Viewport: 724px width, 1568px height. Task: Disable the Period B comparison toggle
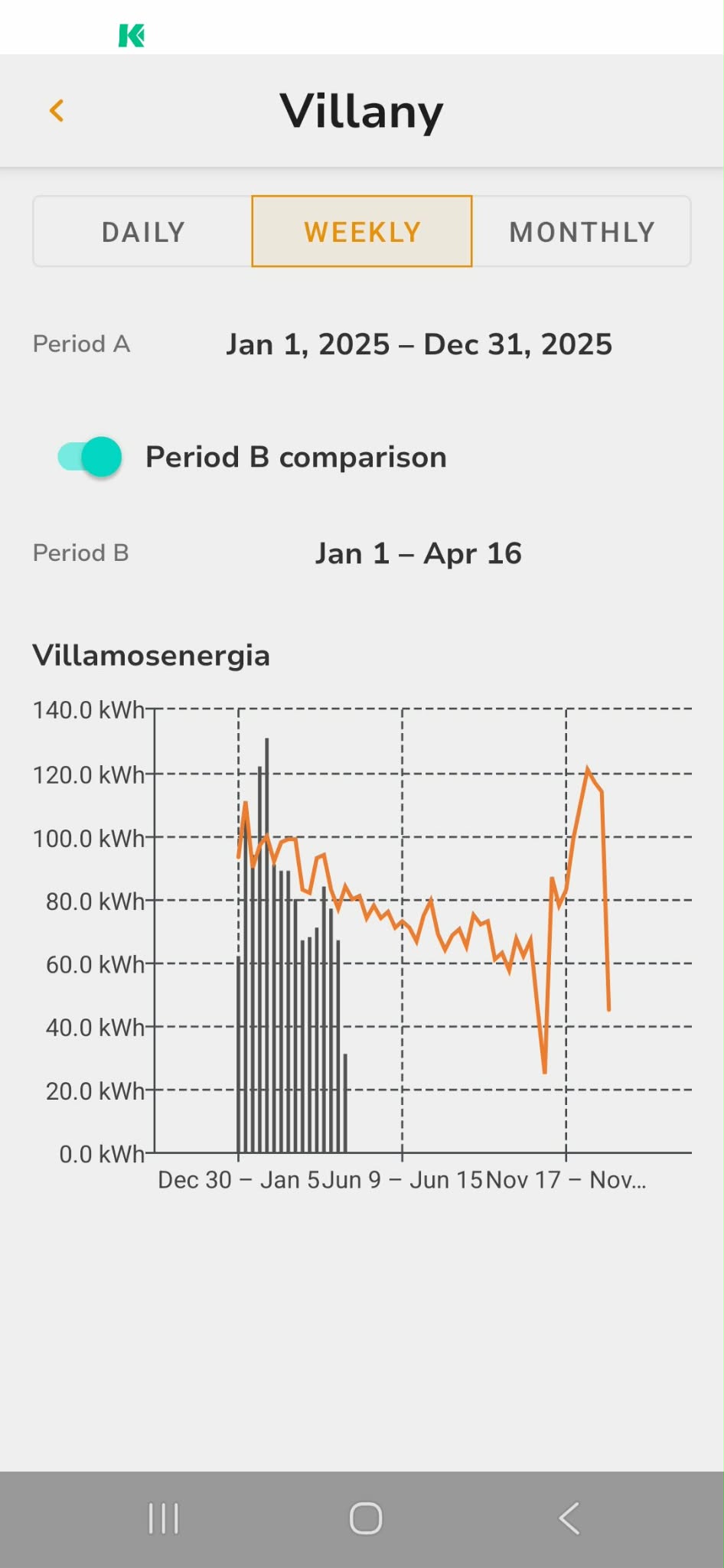(88, 456)
